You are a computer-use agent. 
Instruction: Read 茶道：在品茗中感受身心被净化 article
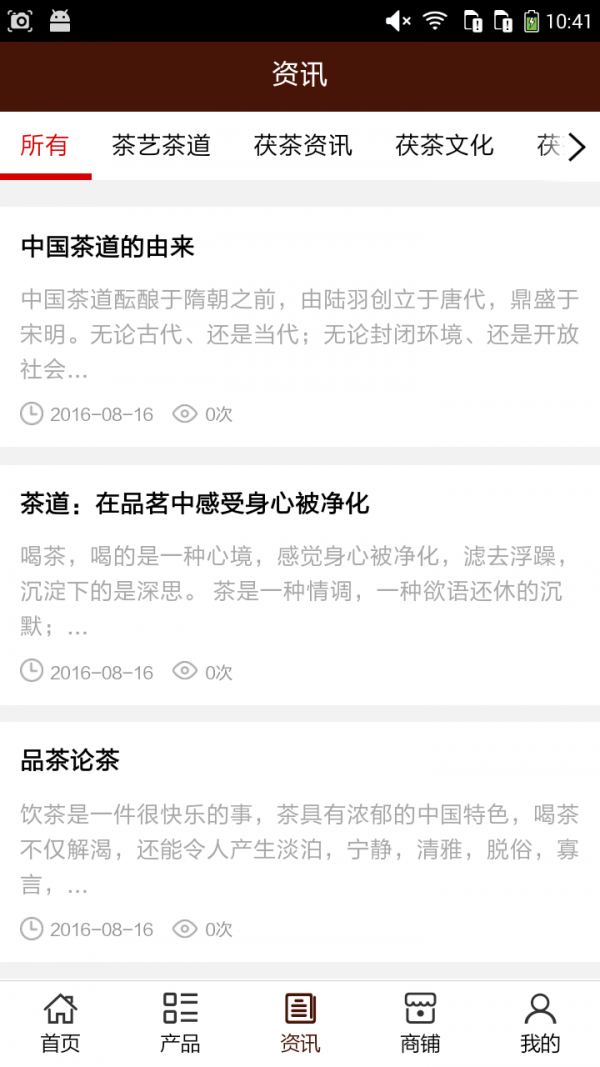pos(195,503)
